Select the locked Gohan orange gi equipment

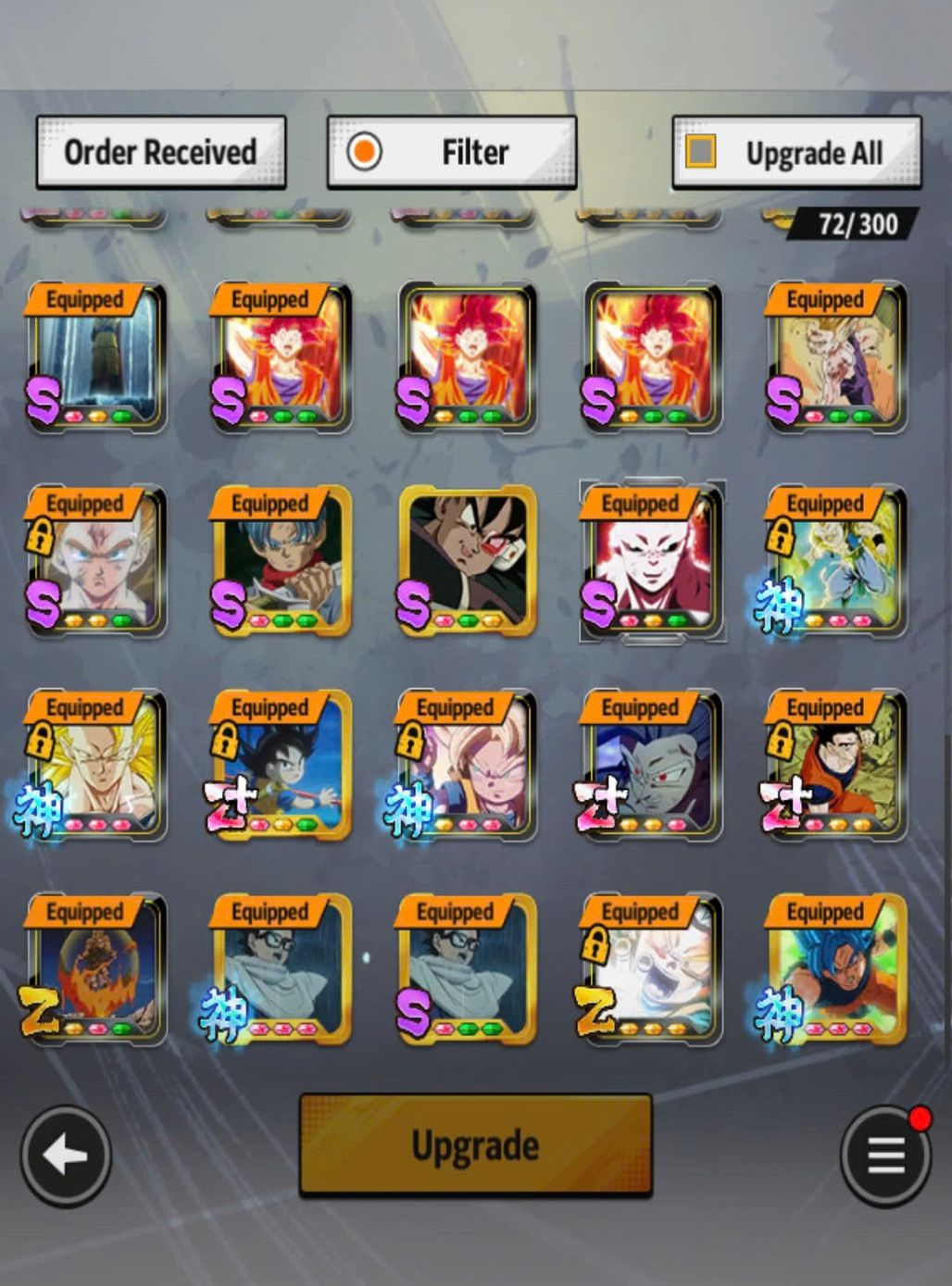click(x=836, y=766)
